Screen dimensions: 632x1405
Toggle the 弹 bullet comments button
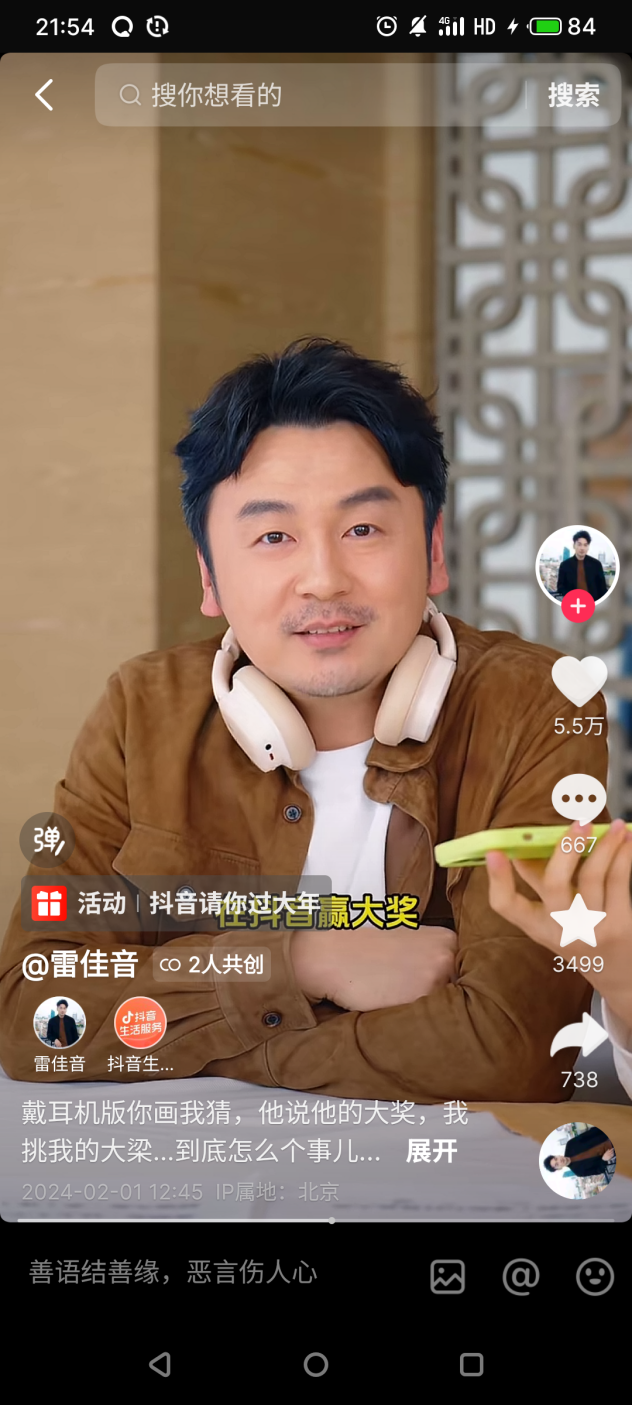[x=47, y=839]
